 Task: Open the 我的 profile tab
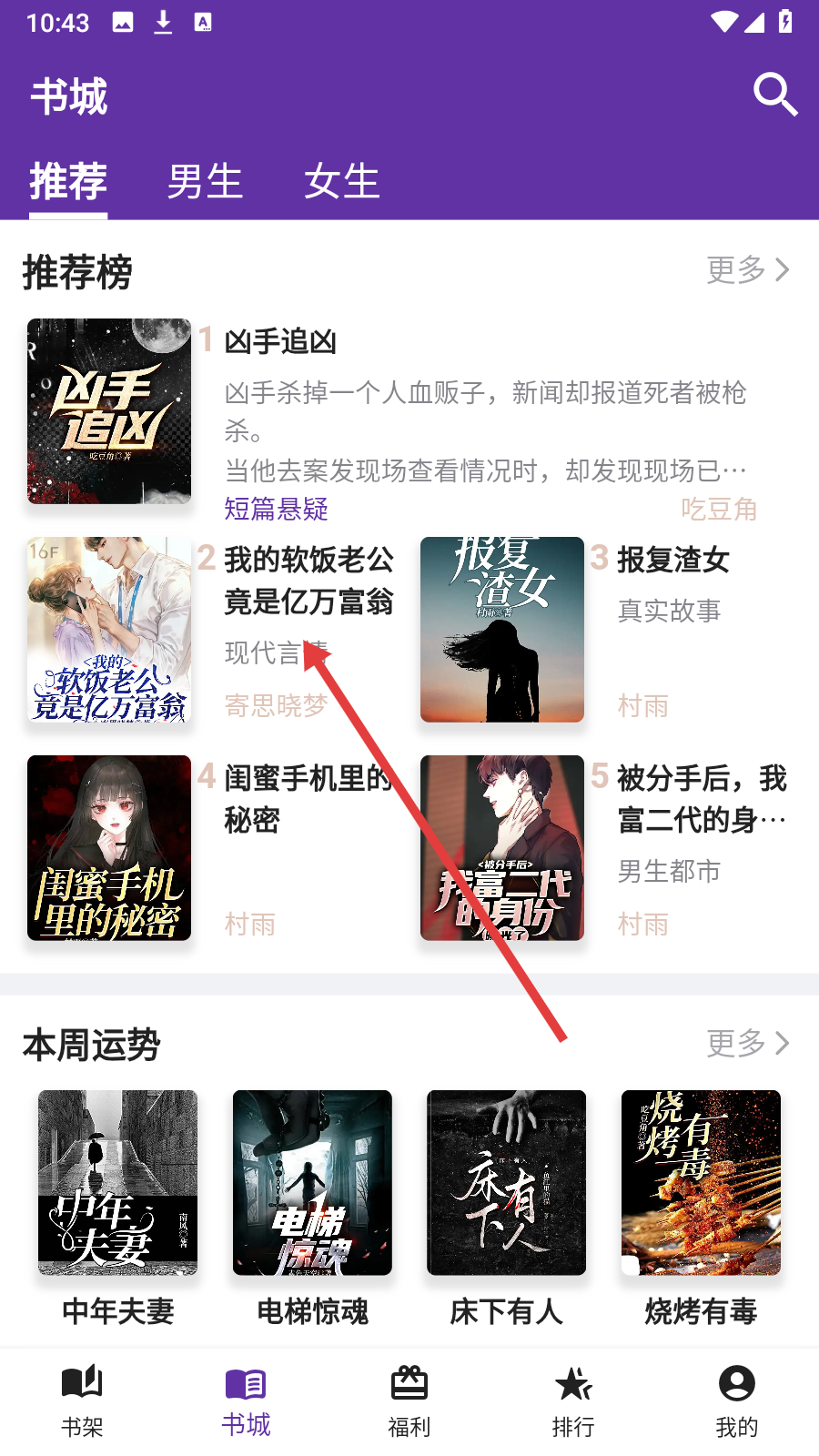[737, 1400]
